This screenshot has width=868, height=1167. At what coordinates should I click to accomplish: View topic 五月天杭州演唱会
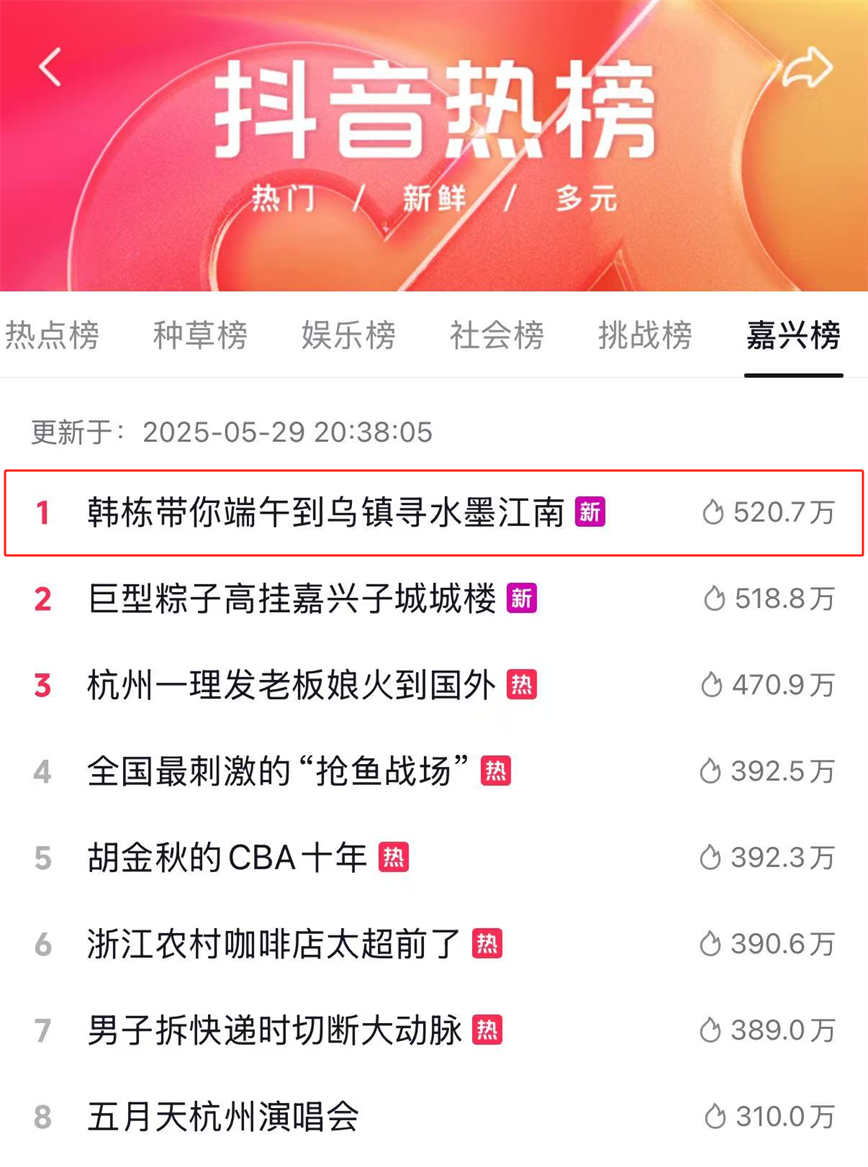click(x=223, y=1115)
